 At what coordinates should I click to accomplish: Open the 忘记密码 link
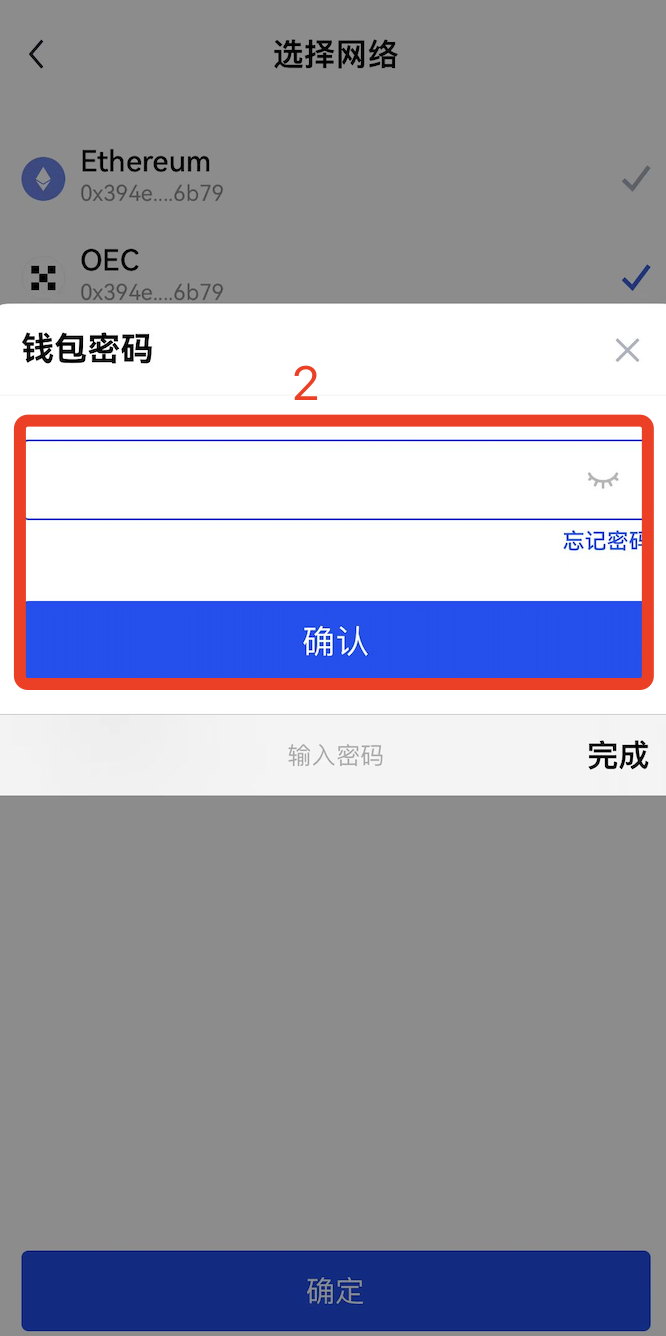pyautogui.click(x=603, y=541)
